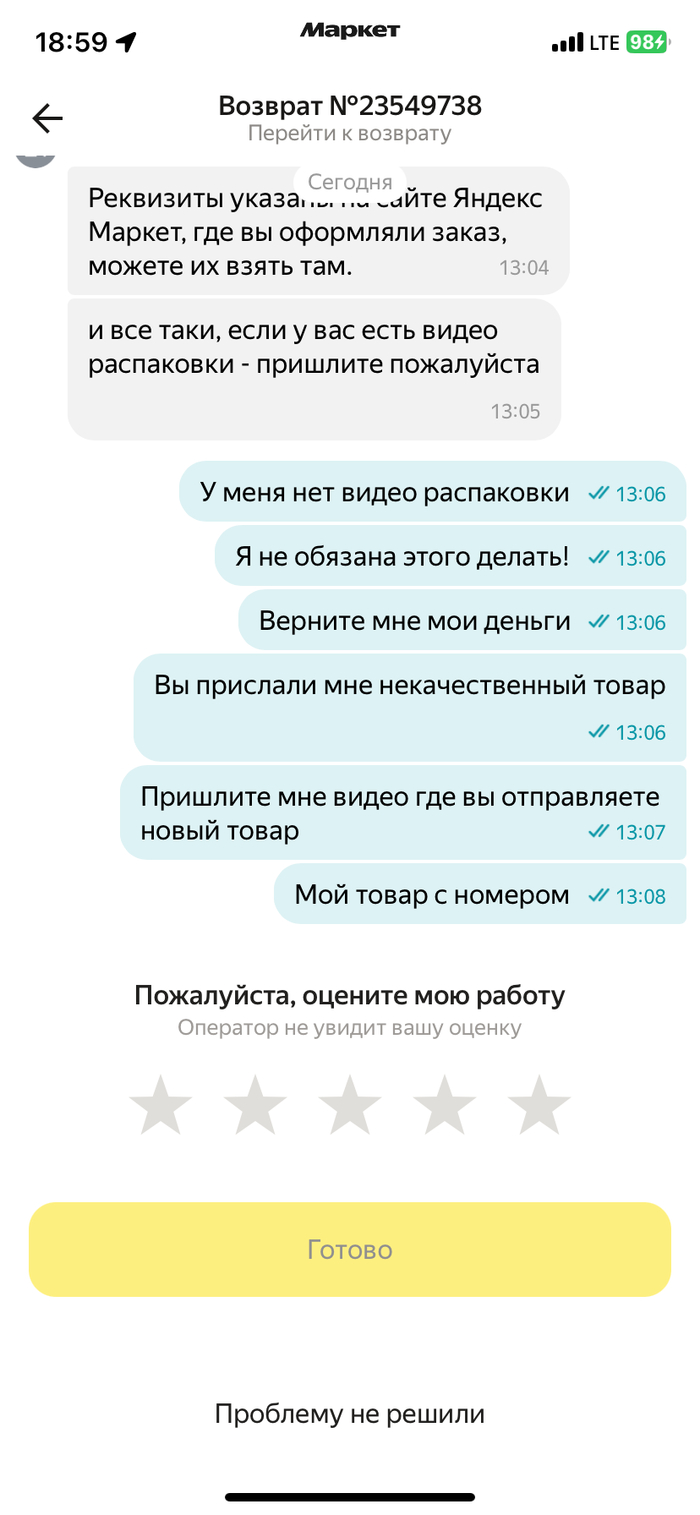
Task: Choose the fourth star rating
Action: 444,1105
